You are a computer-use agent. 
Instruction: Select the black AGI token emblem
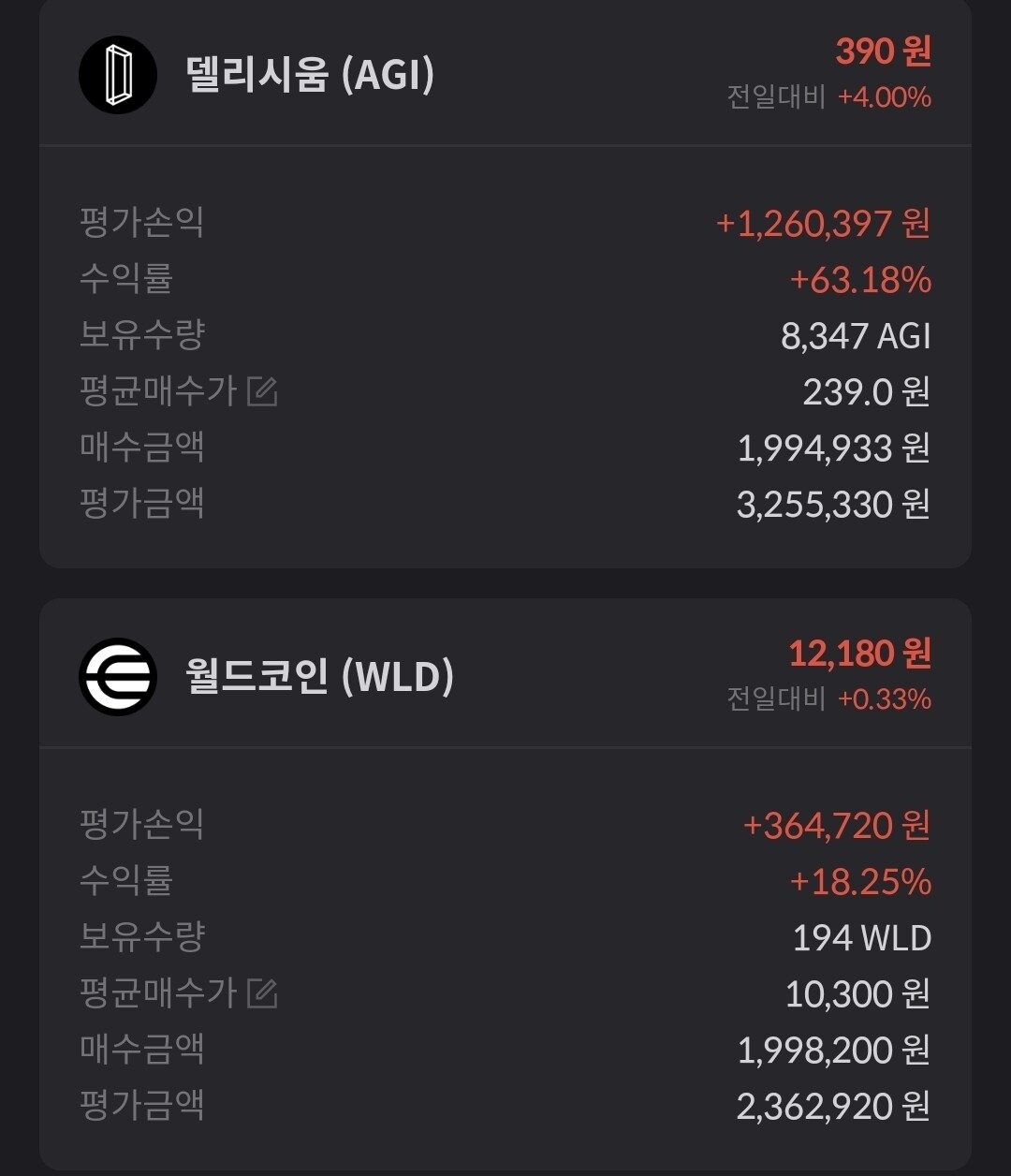click(x=117, y=75)
